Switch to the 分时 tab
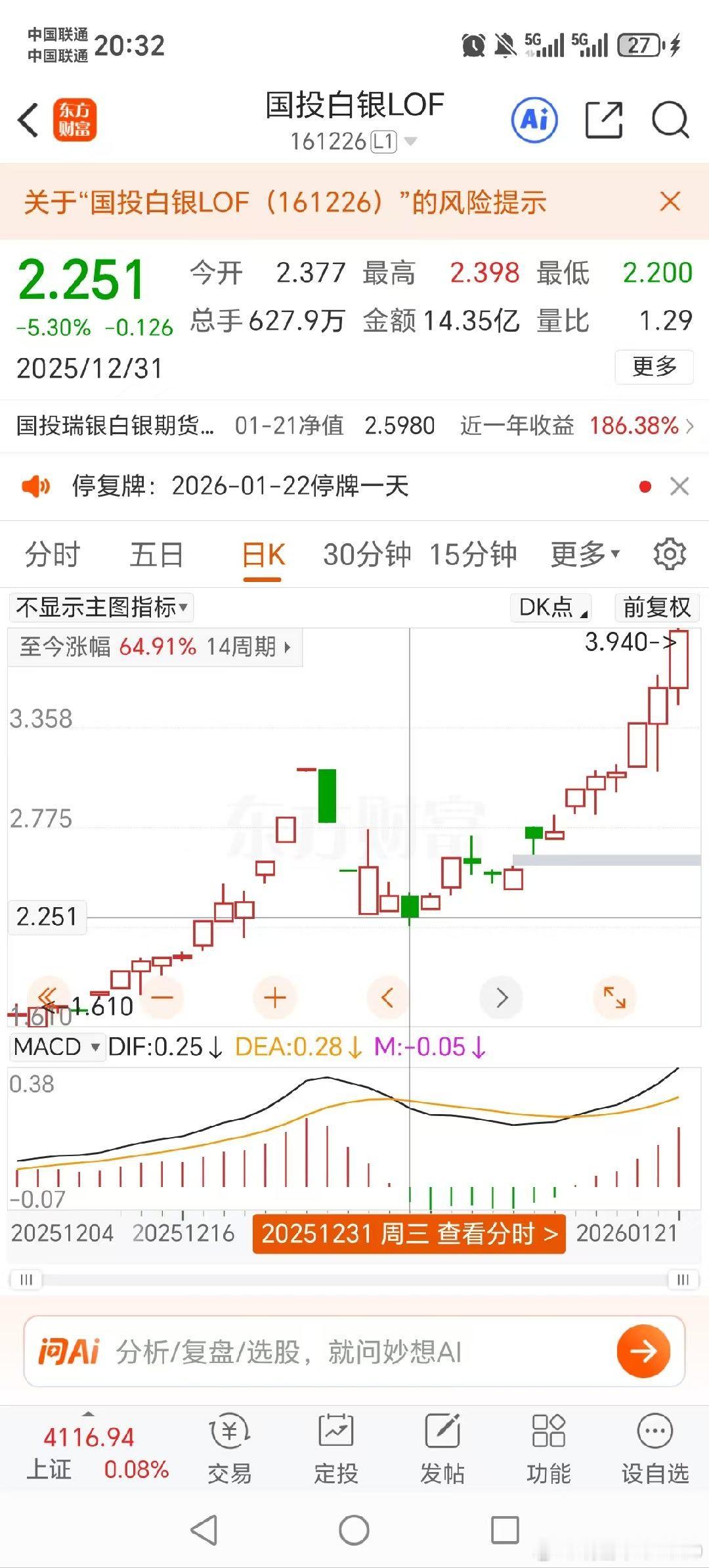709x1568 pixels. (51, 554)
